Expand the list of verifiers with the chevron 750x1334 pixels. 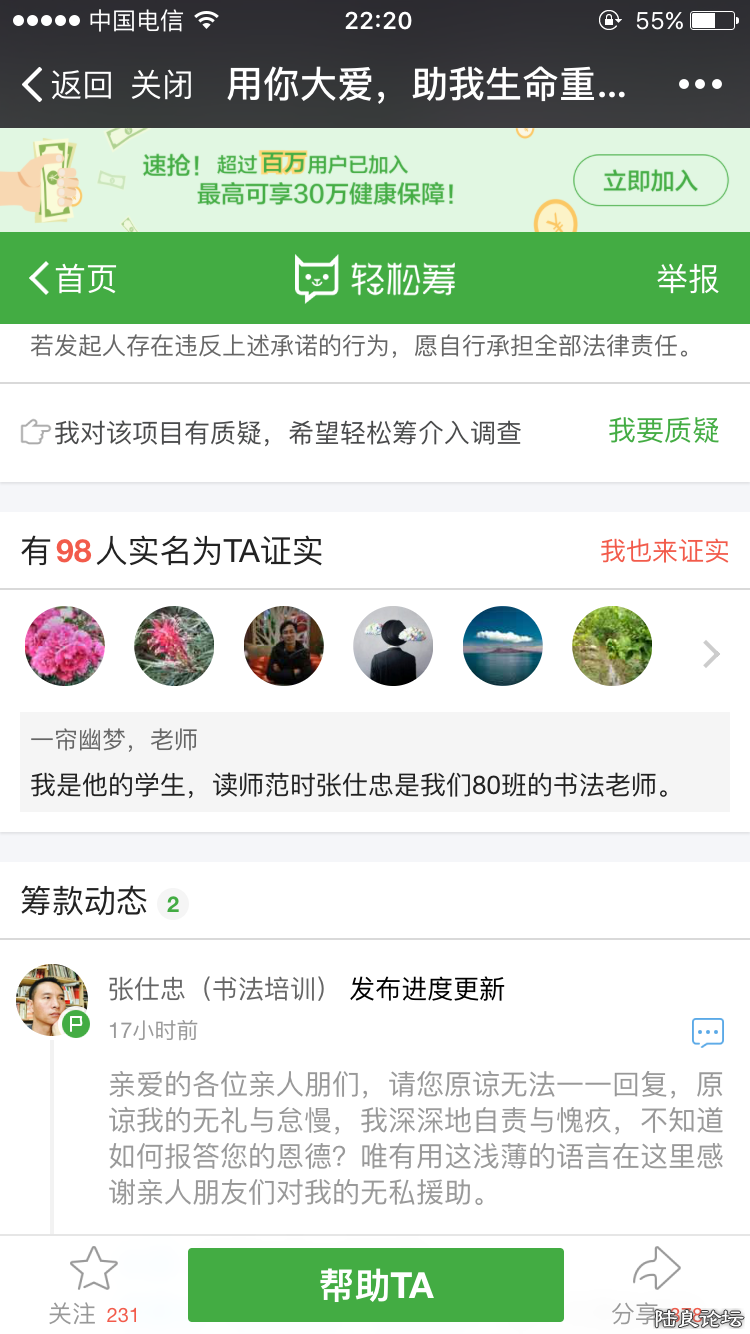coord(711,655)
